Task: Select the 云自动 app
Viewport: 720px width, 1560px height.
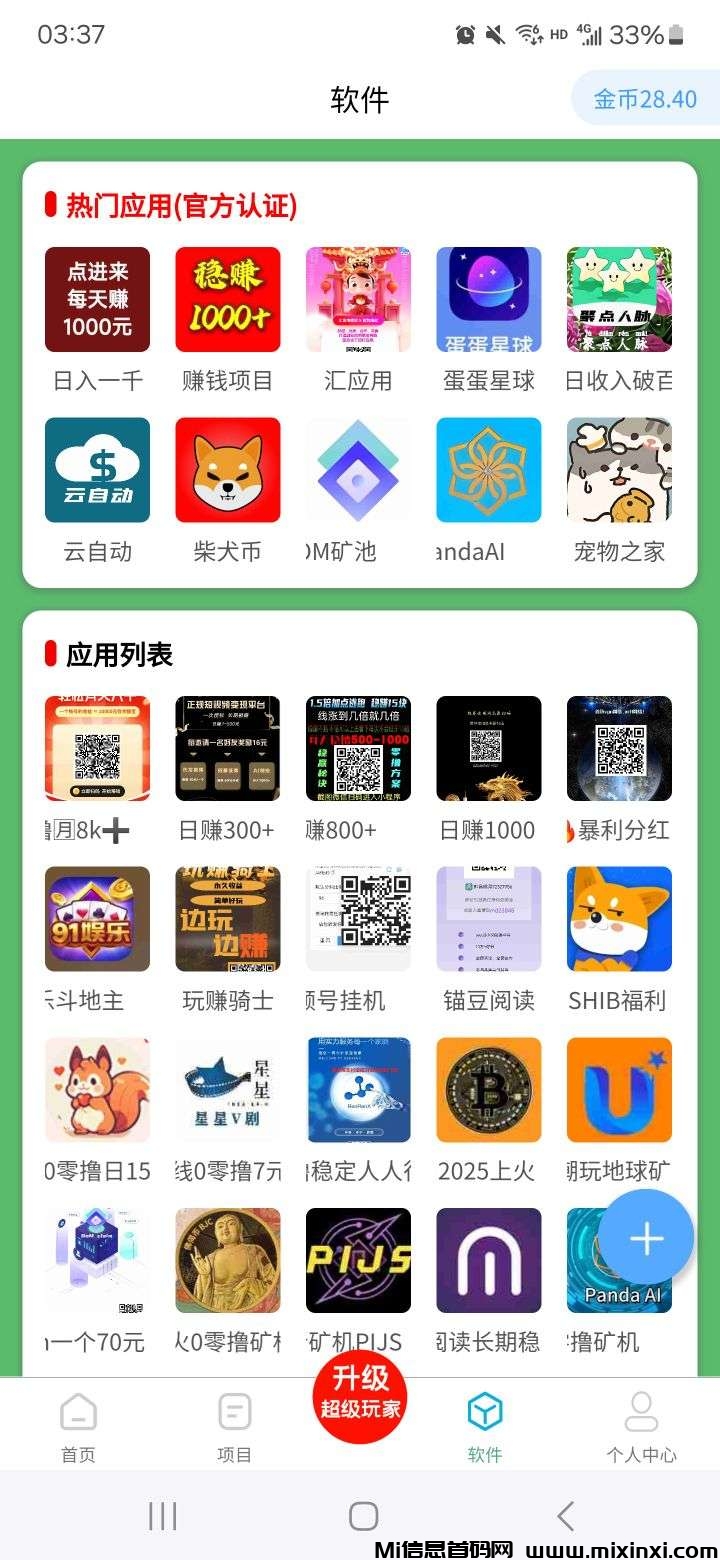Action: pyautogui.click(x=97, y=470)
